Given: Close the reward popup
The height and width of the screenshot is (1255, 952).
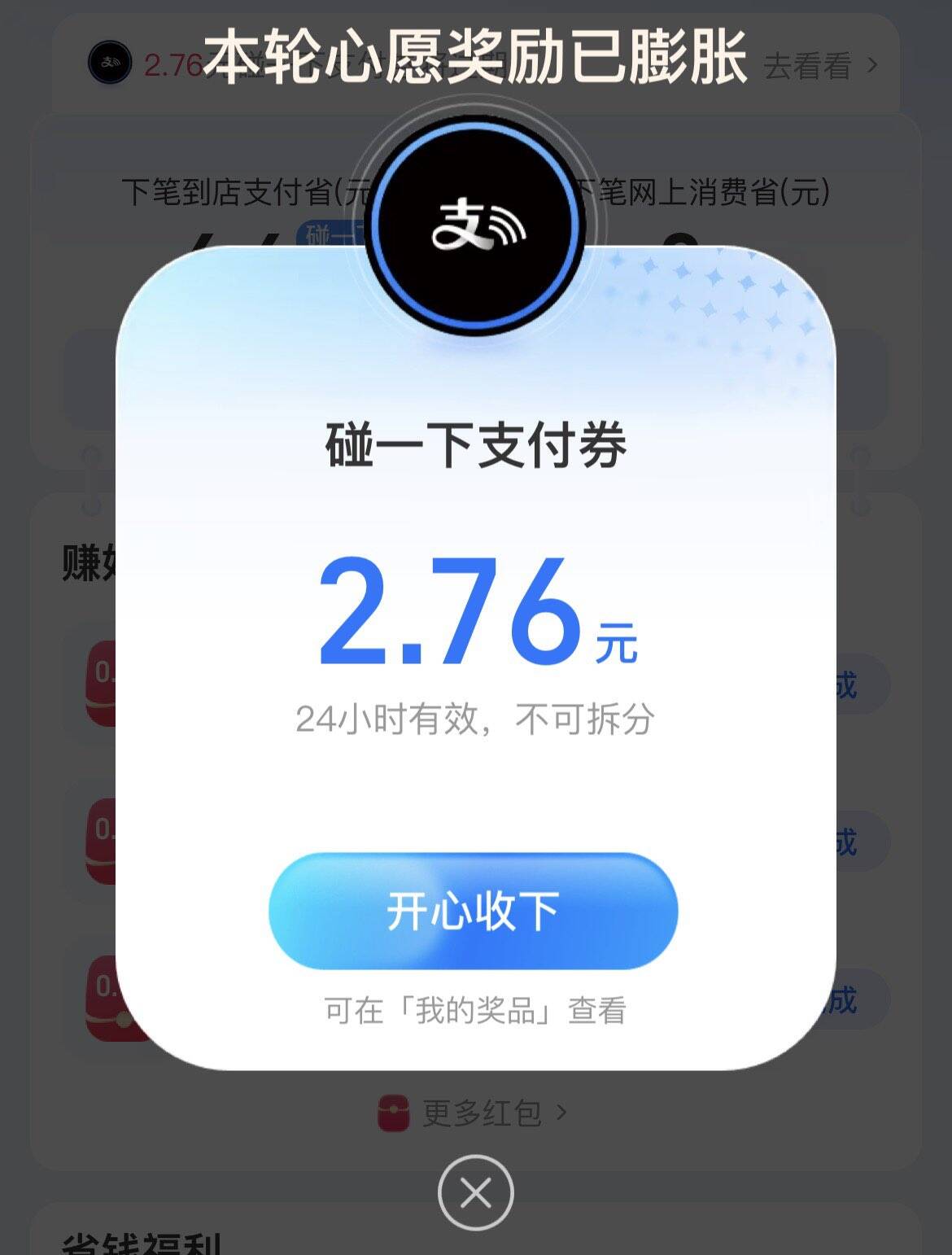Looking at the screenshot, I should [x=475, y=1193].
